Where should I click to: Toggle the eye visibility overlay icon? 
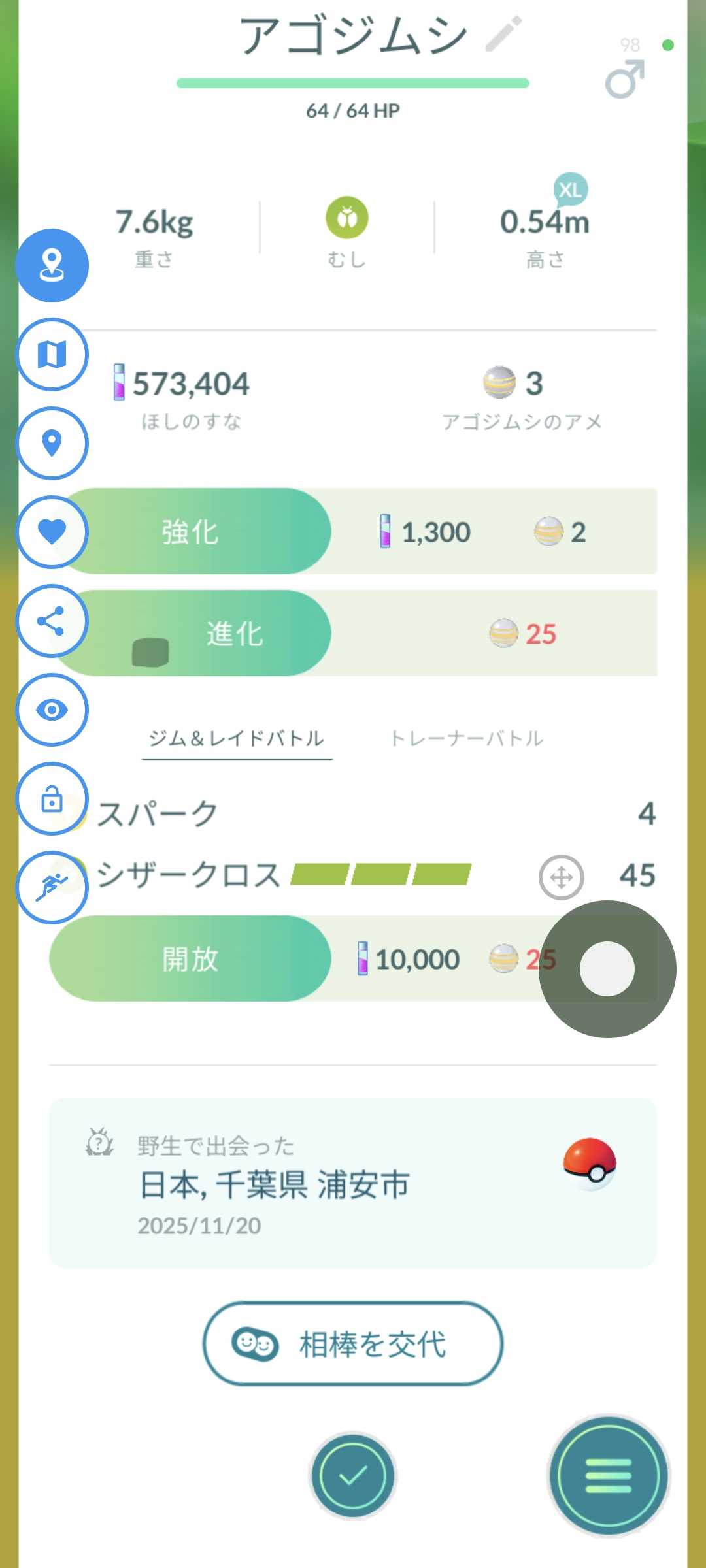[52, 710]
